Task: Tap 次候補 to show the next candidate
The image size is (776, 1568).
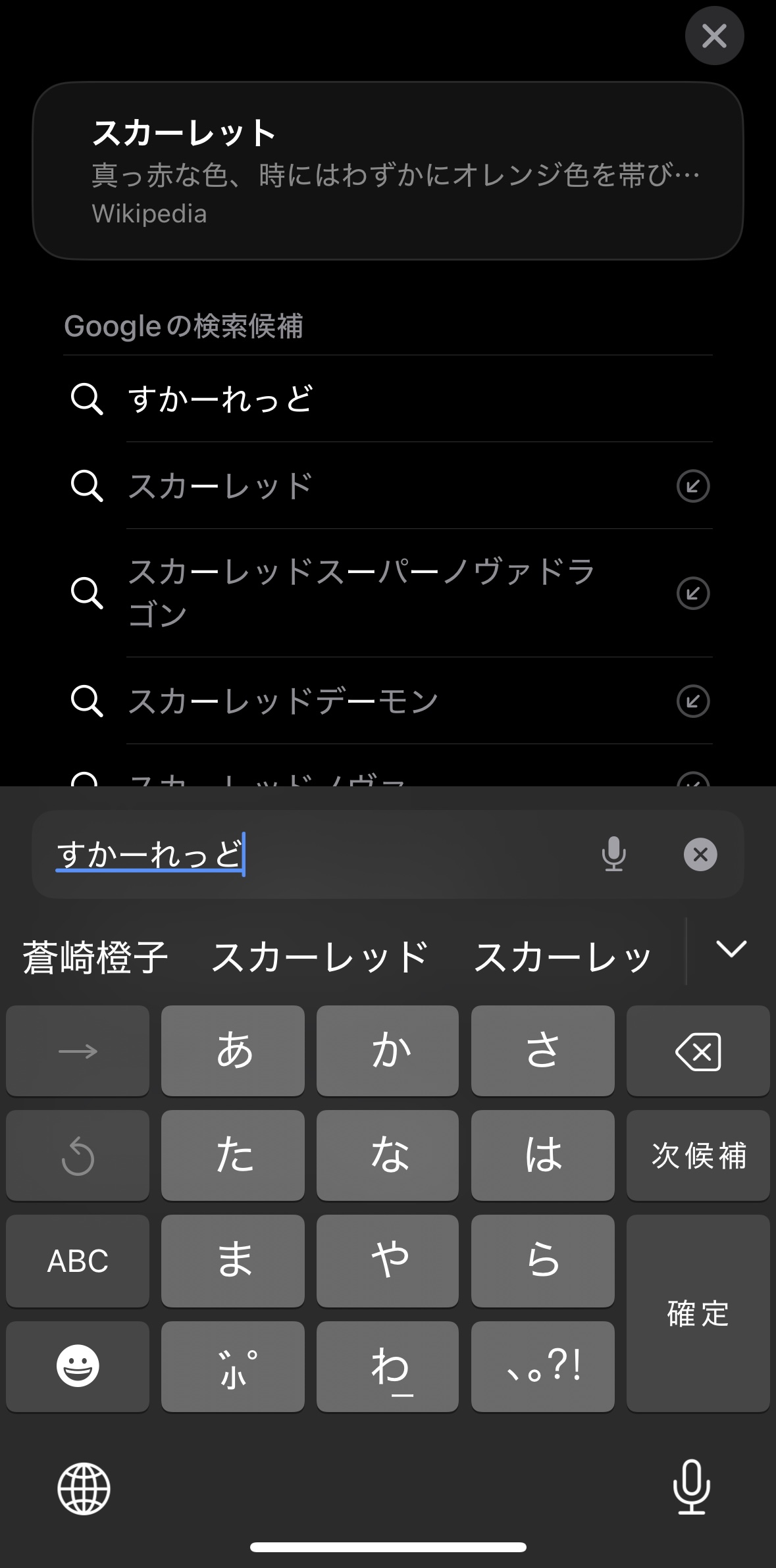Action: coord(698,1155)
